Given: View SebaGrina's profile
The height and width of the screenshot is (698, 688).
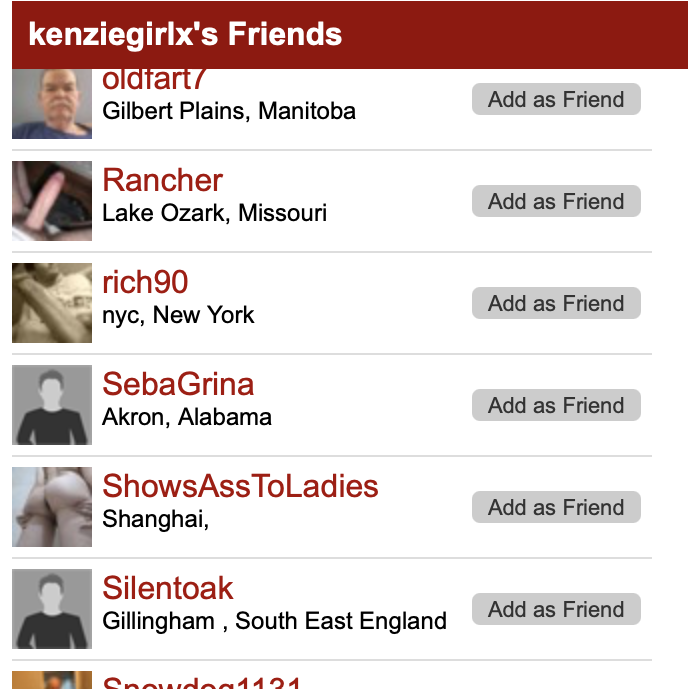Looking at the screenshot, I should pos(178,385).
